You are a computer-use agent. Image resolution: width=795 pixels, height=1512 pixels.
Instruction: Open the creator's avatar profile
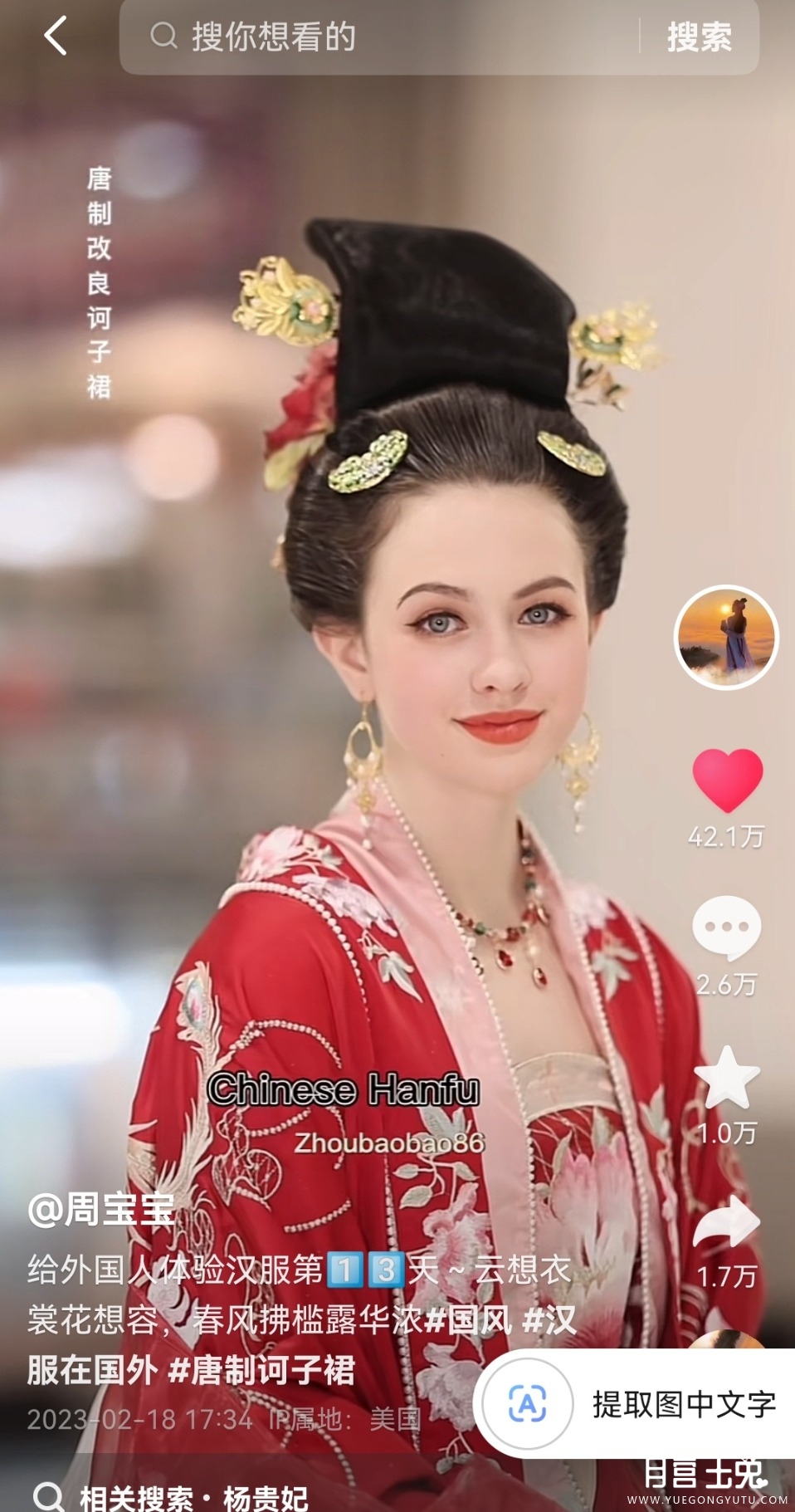[726, 638]
